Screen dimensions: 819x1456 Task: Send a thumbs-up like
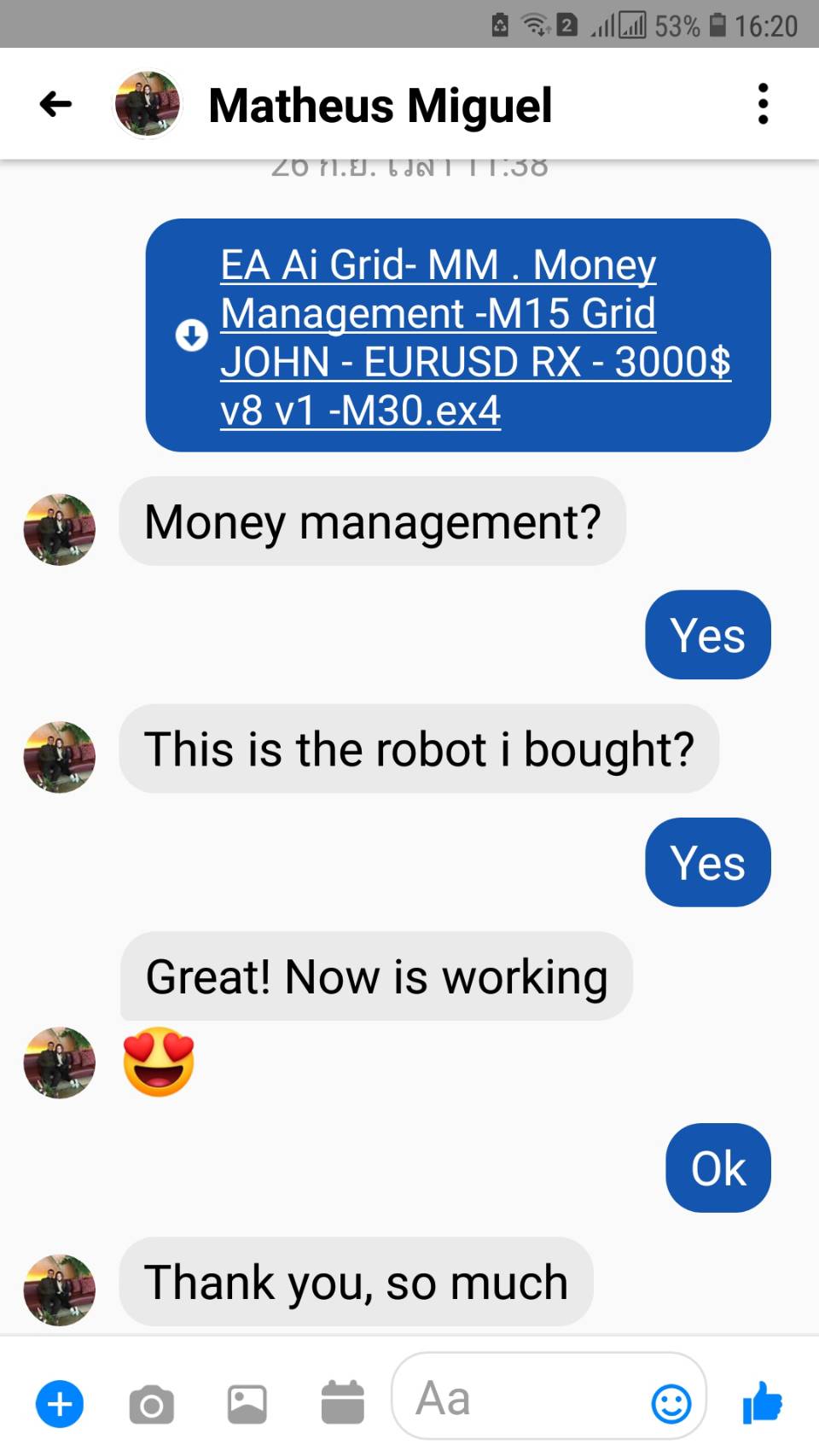[x=762, y=1402]
